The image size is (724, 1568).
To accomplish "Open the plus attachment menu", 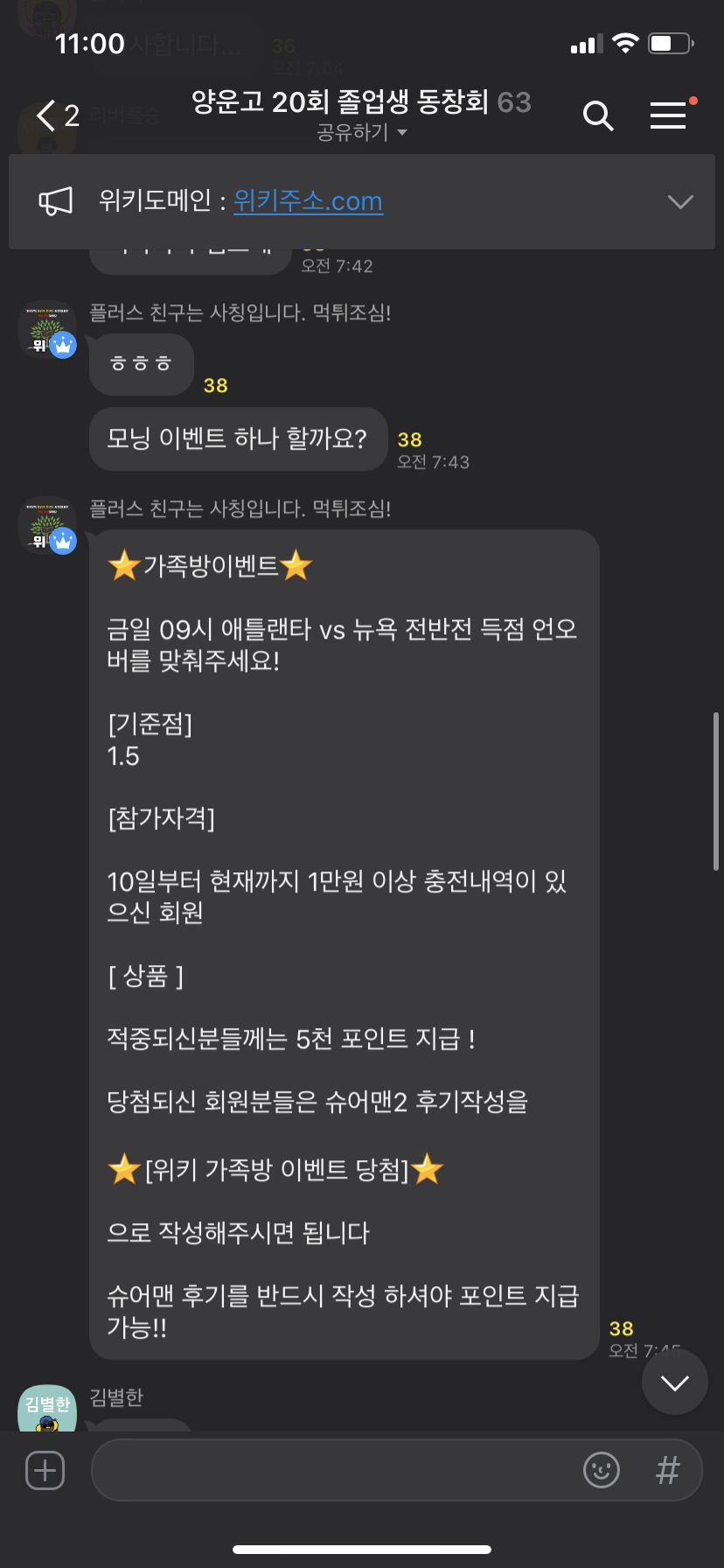I will click(45, 1470).
